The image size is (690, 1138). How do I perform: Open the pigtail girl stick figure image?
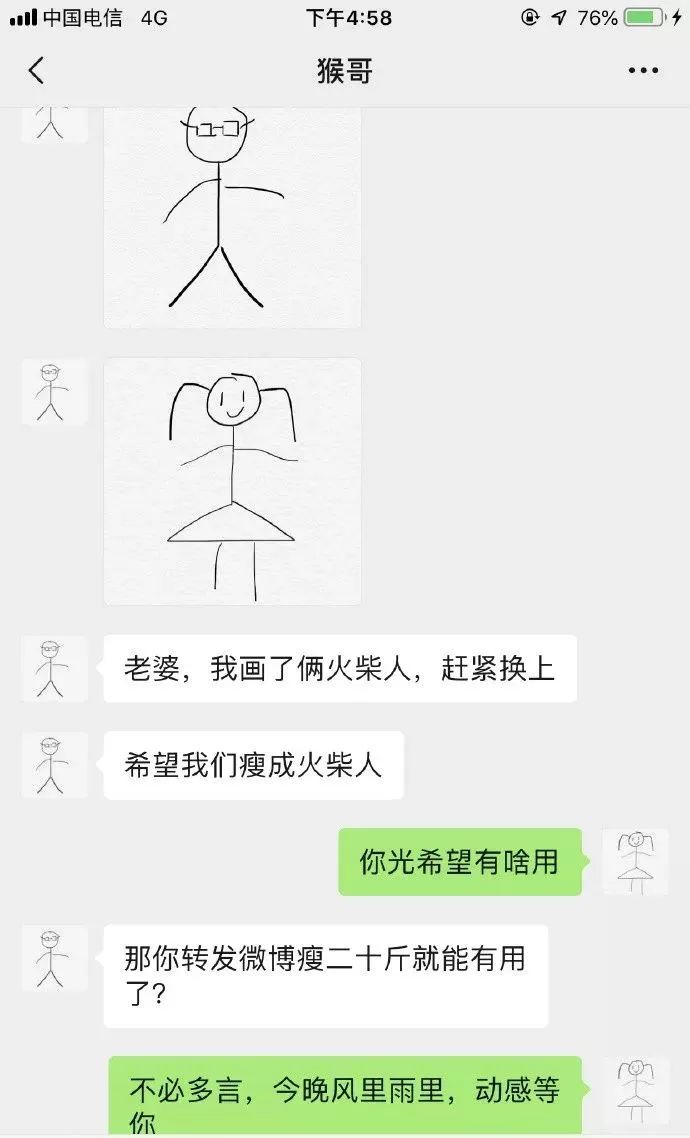(232, 481)
